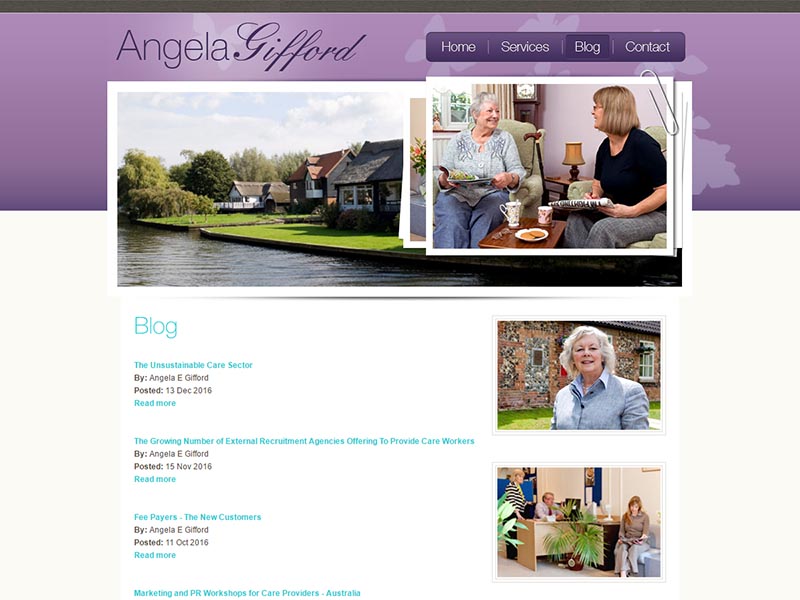Open The Unsustainable Care Sector post
Screen dimensions: 800x600
(x=193, y=365)
